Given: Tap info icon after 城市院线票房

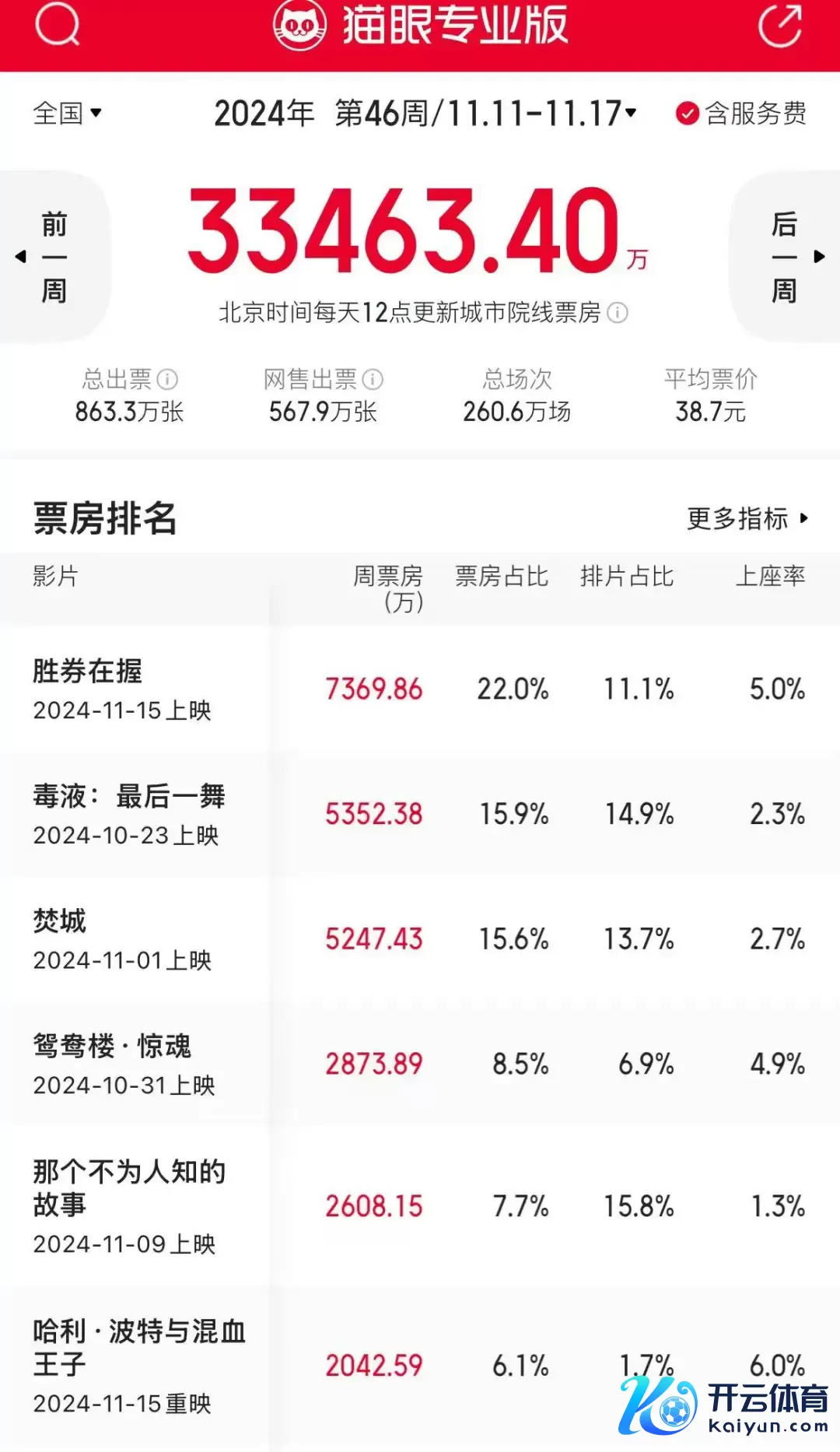Looking at the screenshot, I should (x=618, y=313).
